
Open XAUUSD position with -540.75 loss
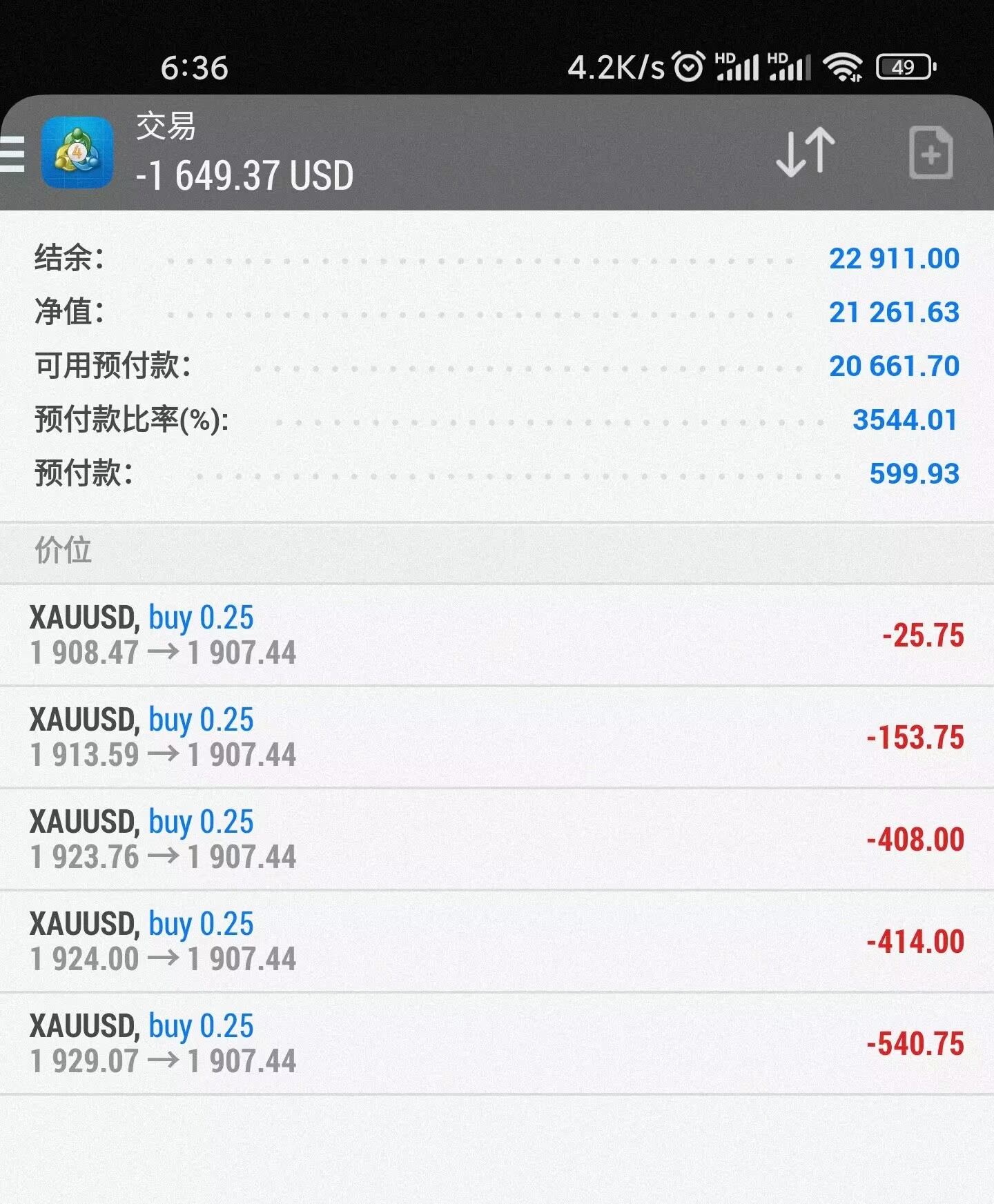coord(496,1043)
